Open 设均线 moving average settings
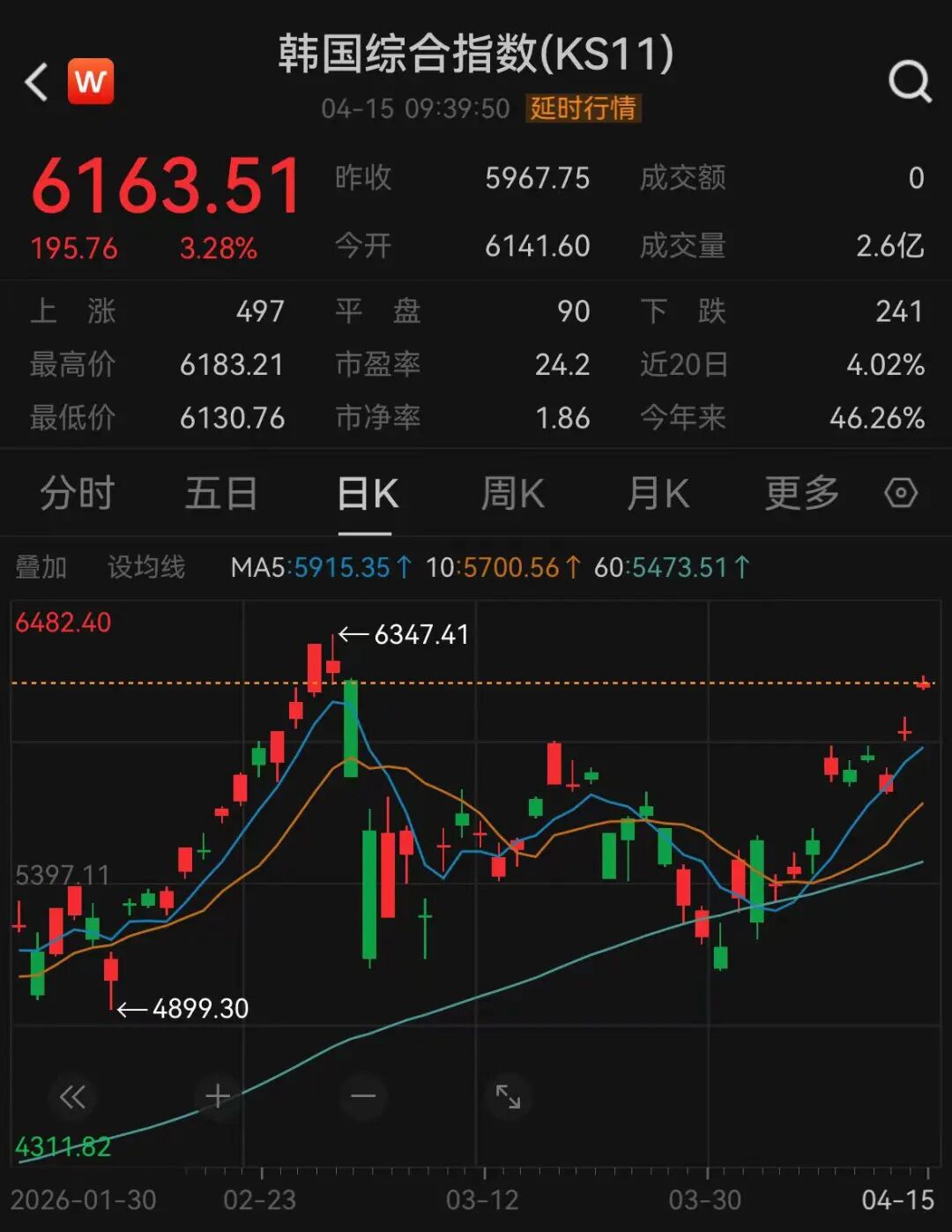The image size is (952, 1232). 146,567
